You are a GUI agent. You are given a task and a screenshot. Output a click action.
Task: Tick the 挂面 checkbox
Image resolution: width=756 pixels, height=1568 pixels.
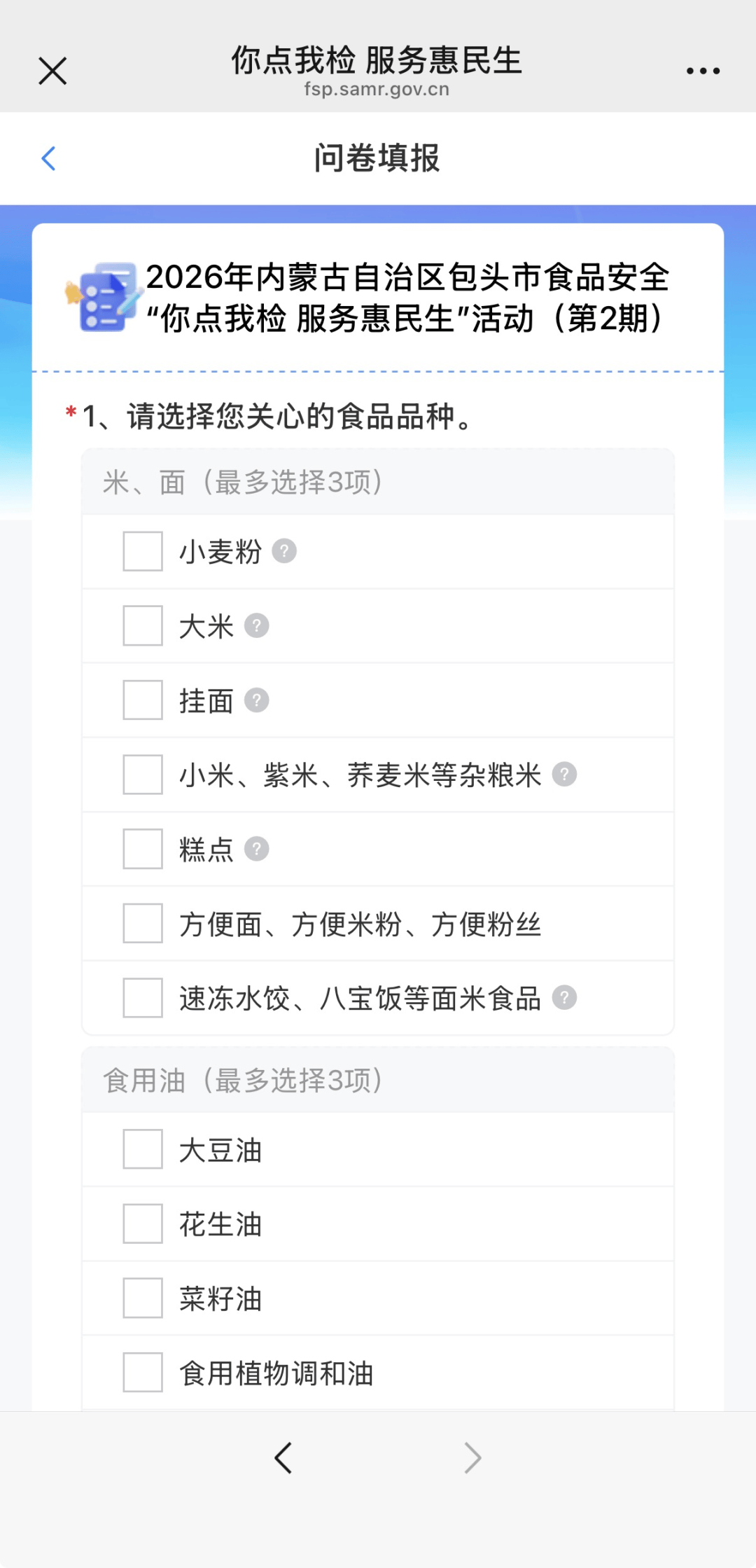tap(143, 700)
